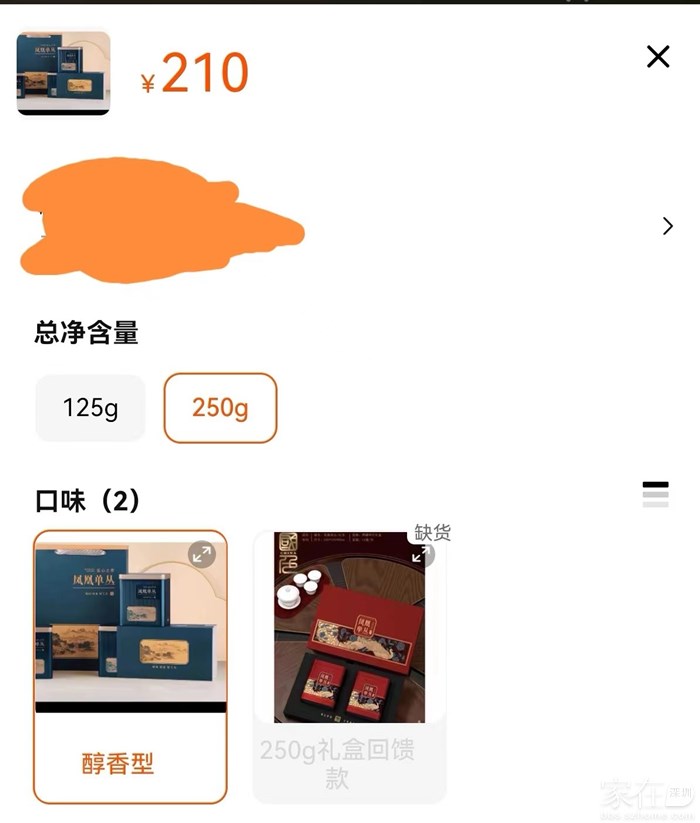The image size is (700, 823).
Task: Choose the 250g net content option
Action: click(220, 408)
